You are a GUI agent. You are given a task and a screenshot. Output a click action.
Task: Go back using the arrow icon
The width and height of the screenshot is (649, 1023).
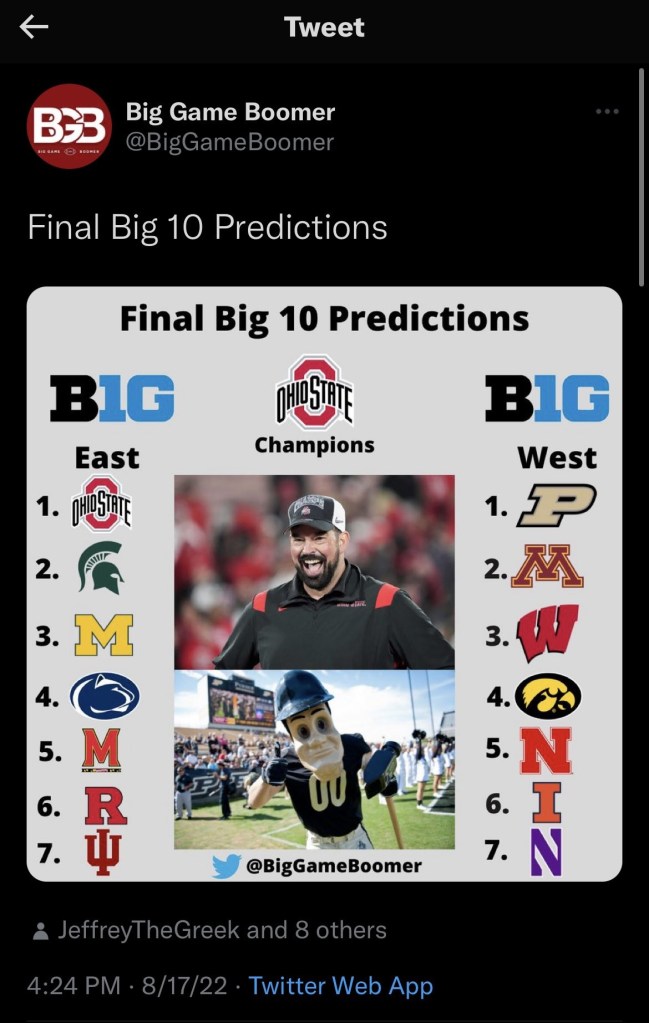pos(34,28)
